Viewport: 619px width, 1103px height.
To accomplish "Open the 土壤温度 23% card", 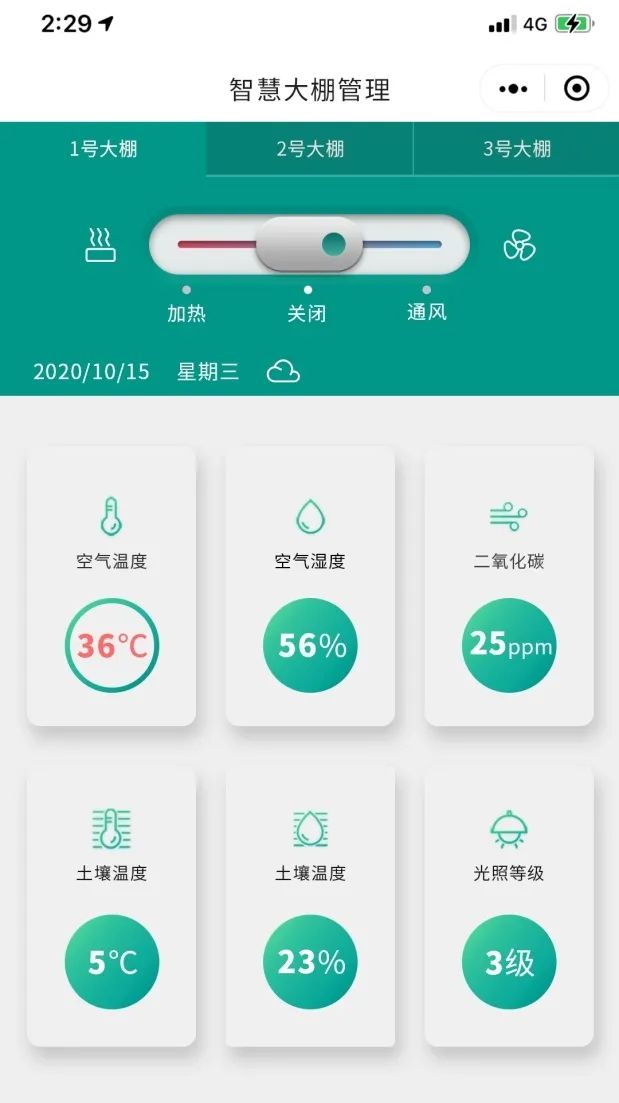I will (x=310, y=906).
